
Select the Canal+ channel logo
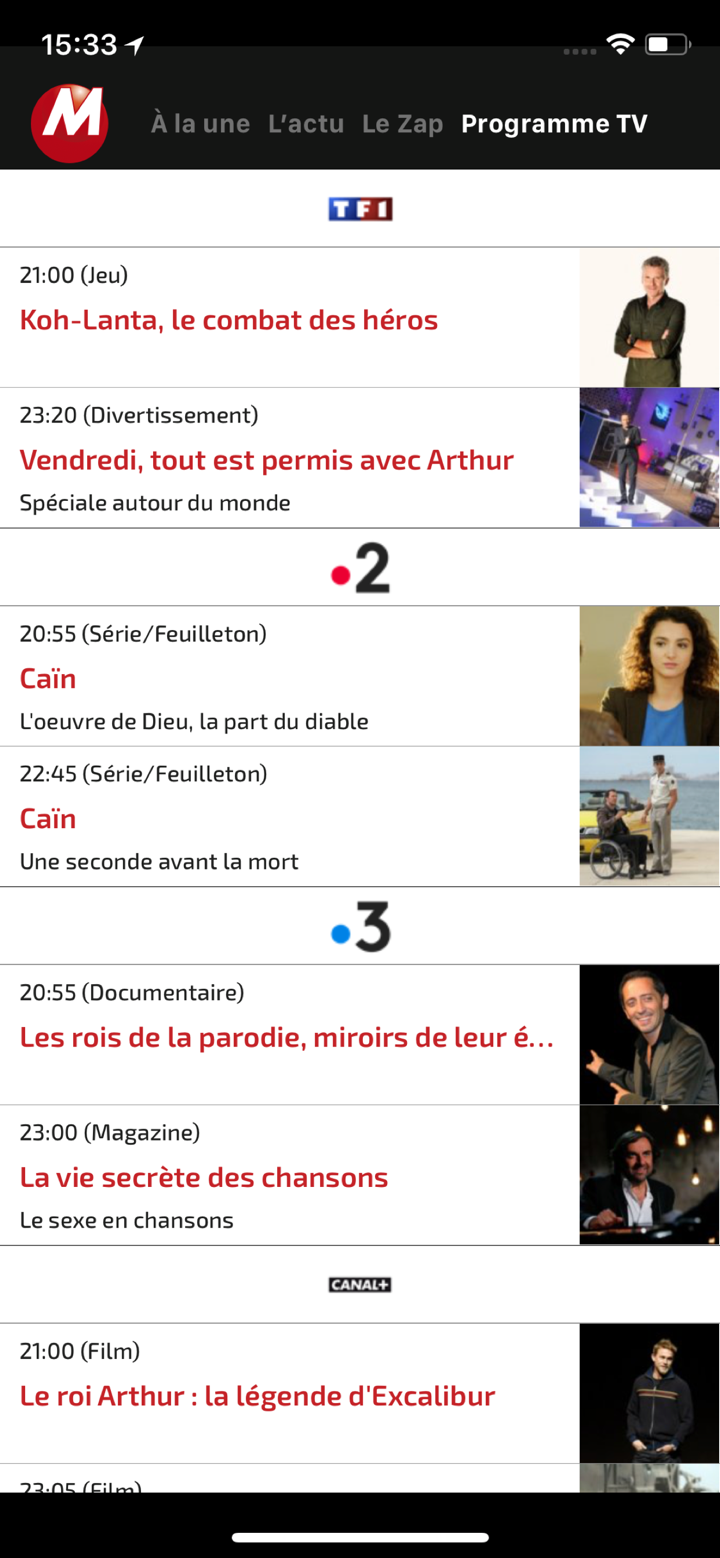coord(360,1284)
